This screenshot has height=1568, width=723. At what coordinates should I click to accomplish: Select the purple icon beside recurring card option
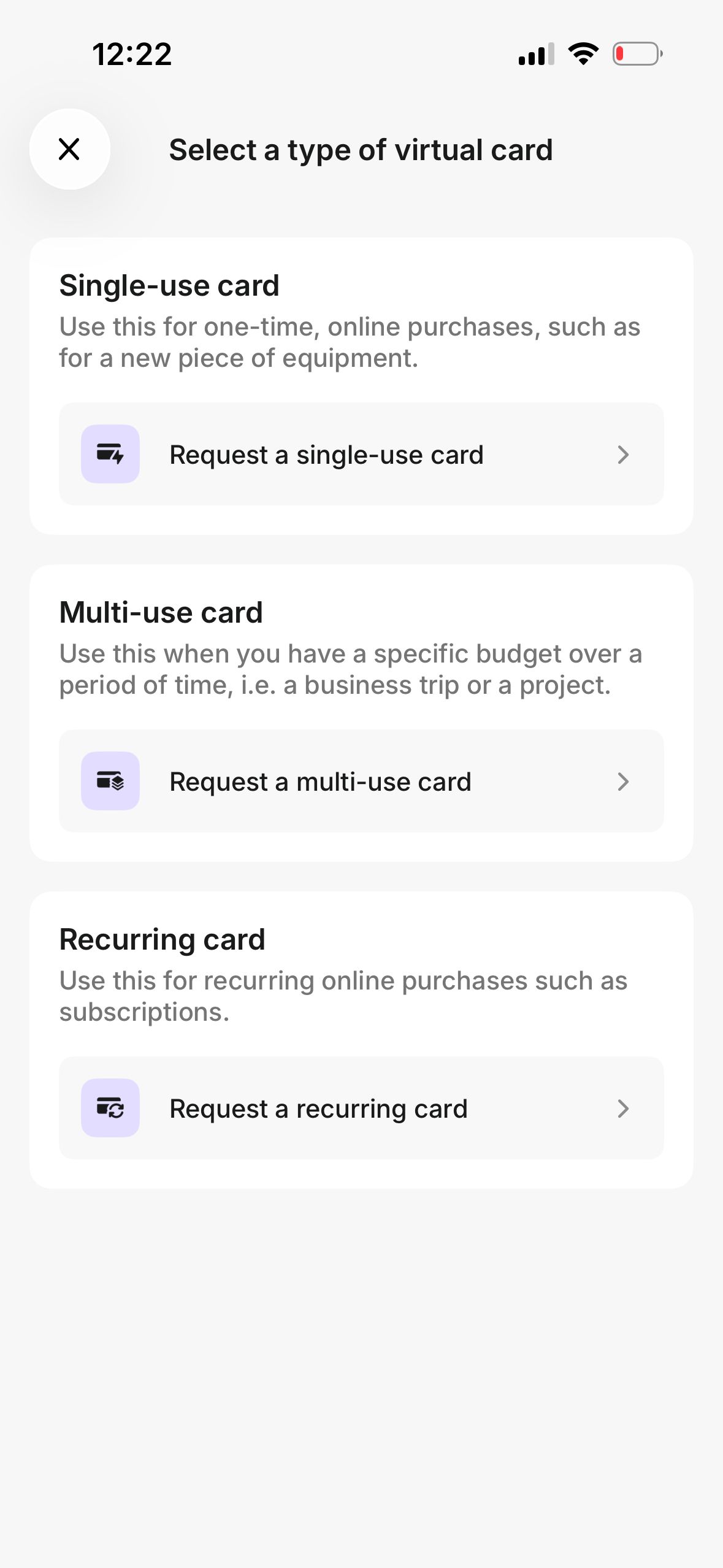coord(110,1108)
